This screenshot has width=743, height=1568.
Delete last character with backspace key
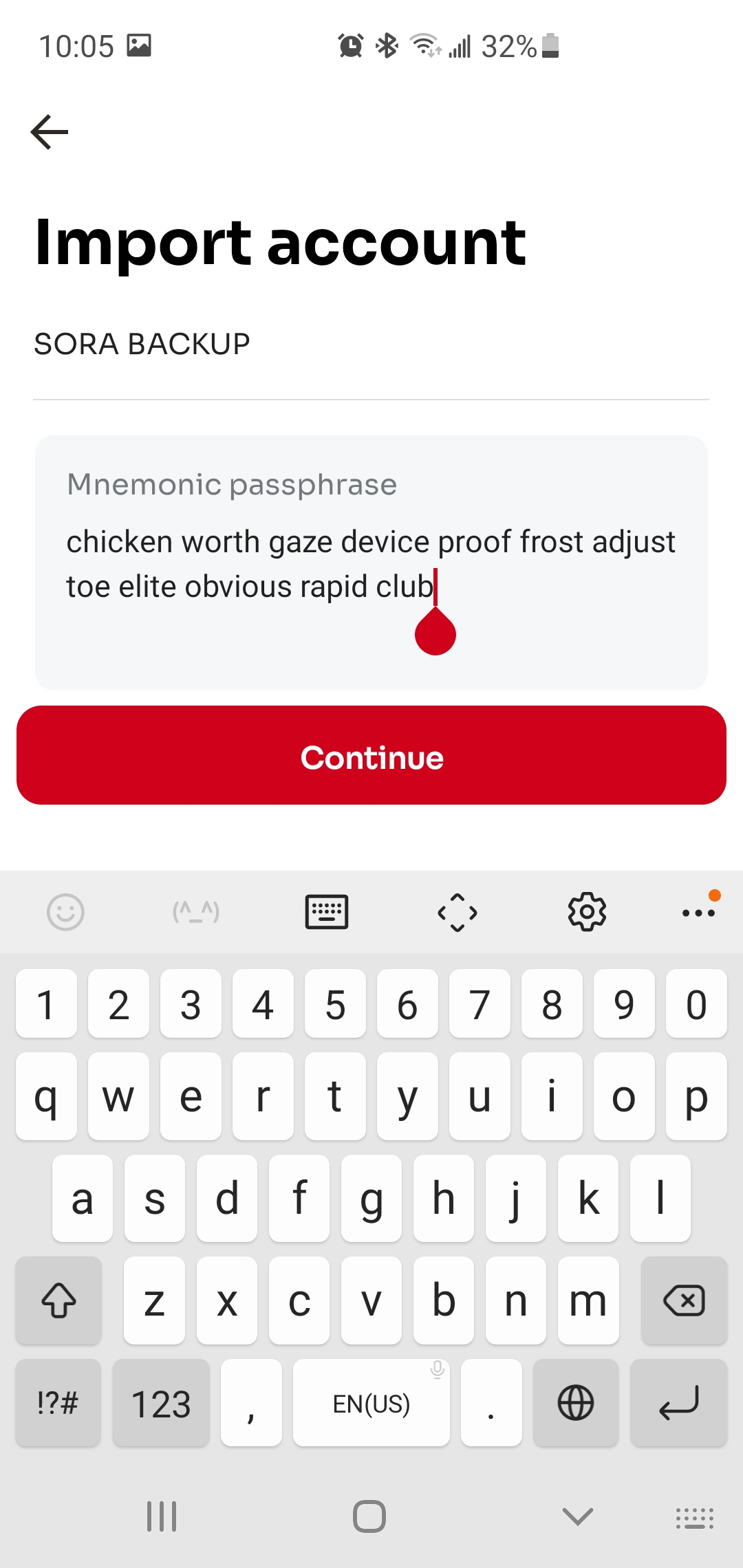(684, 1300)
